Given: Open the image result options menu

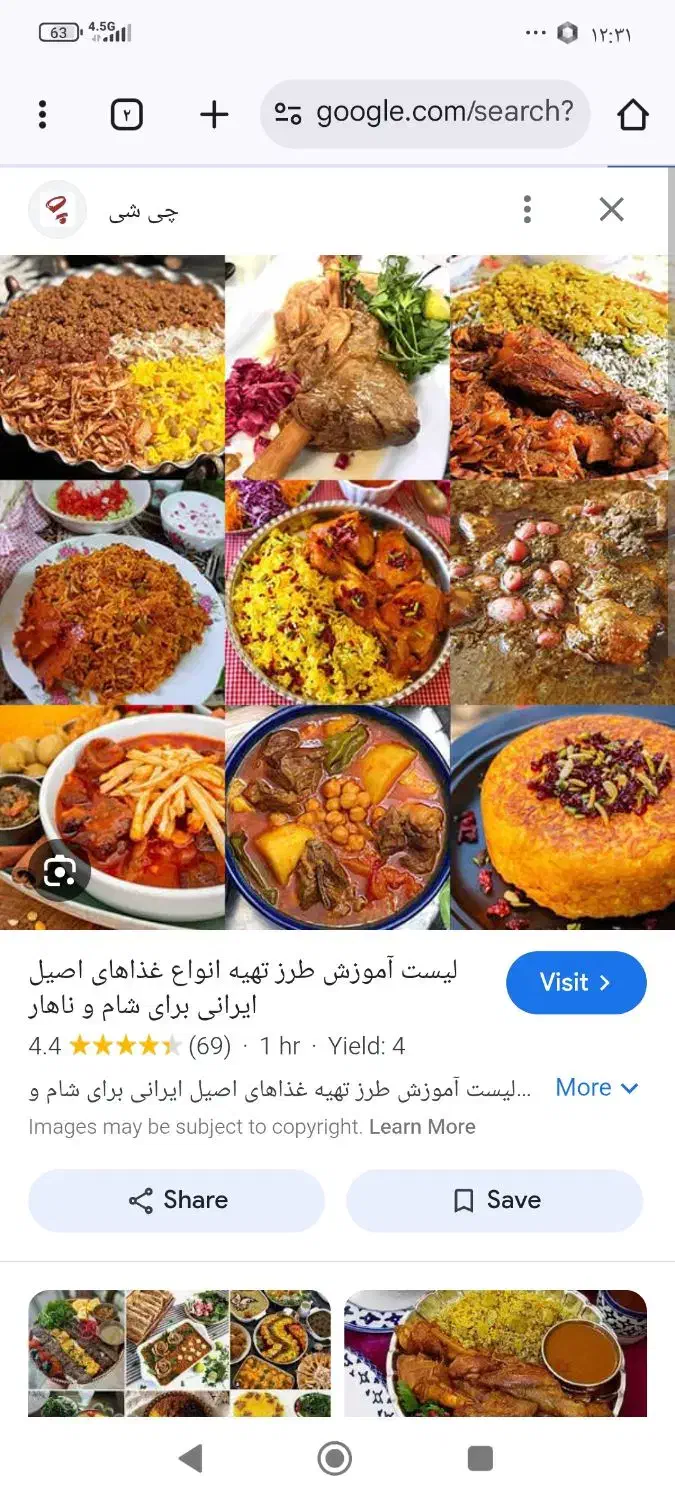Looking at the screenshot, I should point(527,209).
